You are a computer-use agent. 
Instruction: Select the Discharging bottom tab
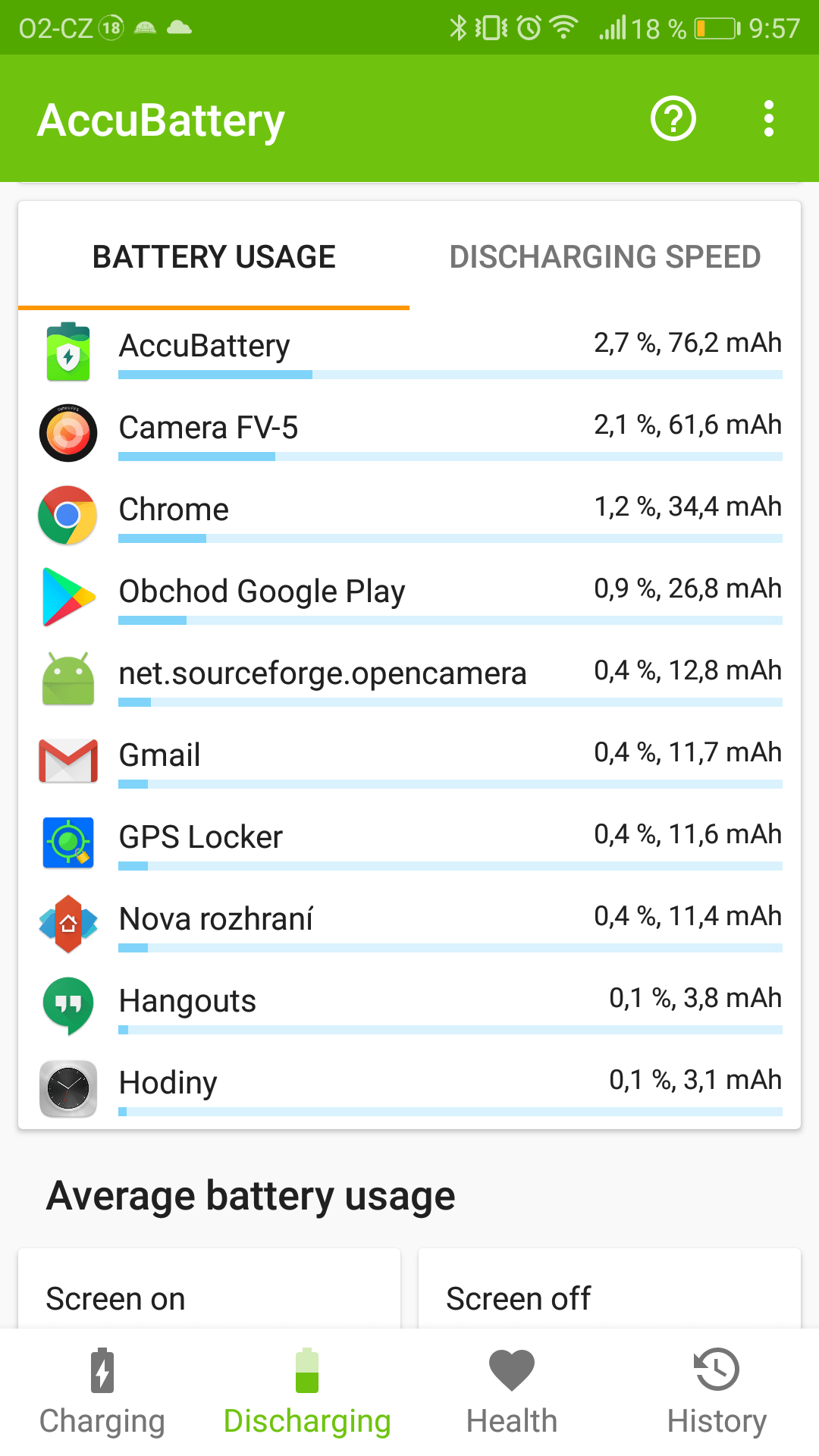tap(307, 1392)
